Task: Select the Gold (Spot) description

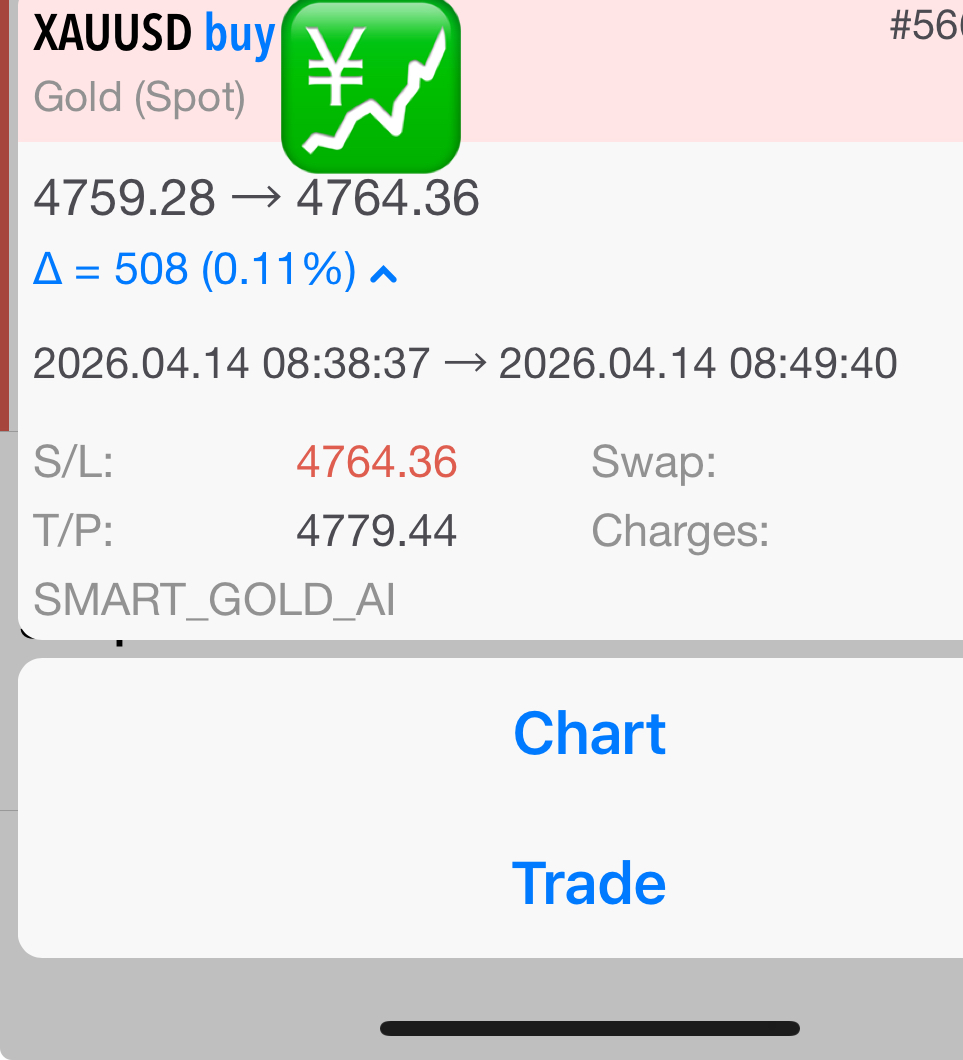Action: click(137, 97)
